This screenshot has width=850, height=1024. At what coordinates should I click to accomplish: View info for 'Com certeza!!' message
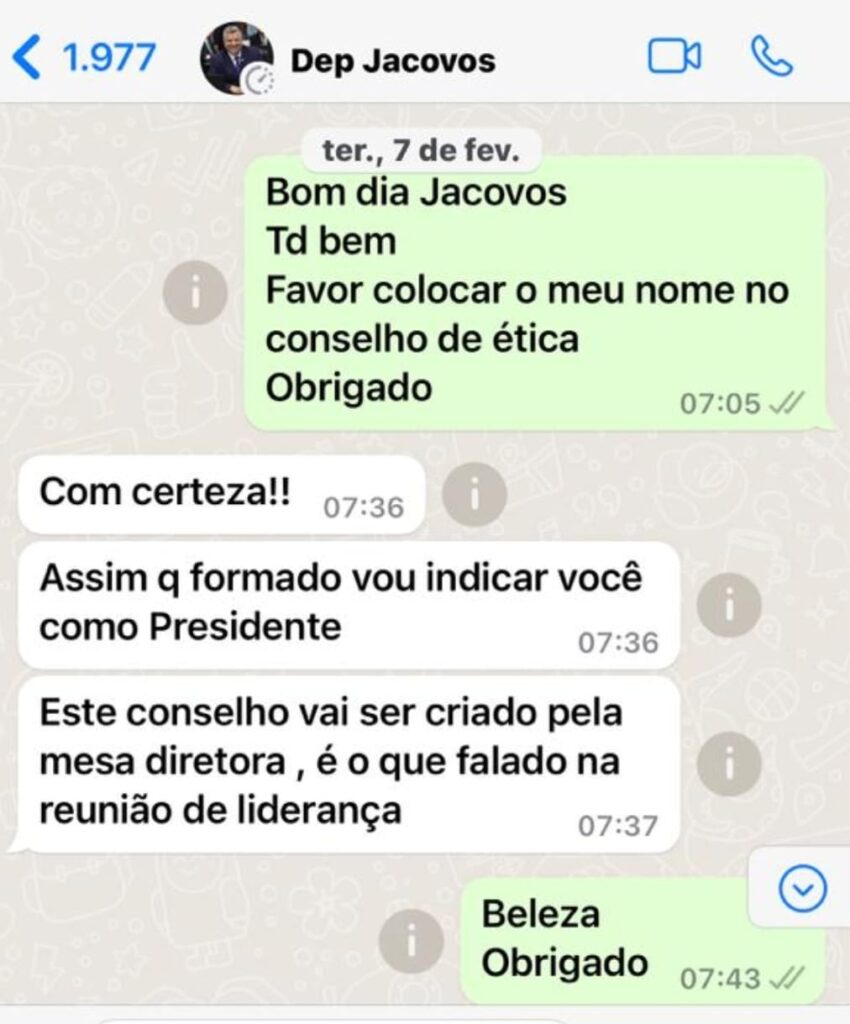(474, 494)
